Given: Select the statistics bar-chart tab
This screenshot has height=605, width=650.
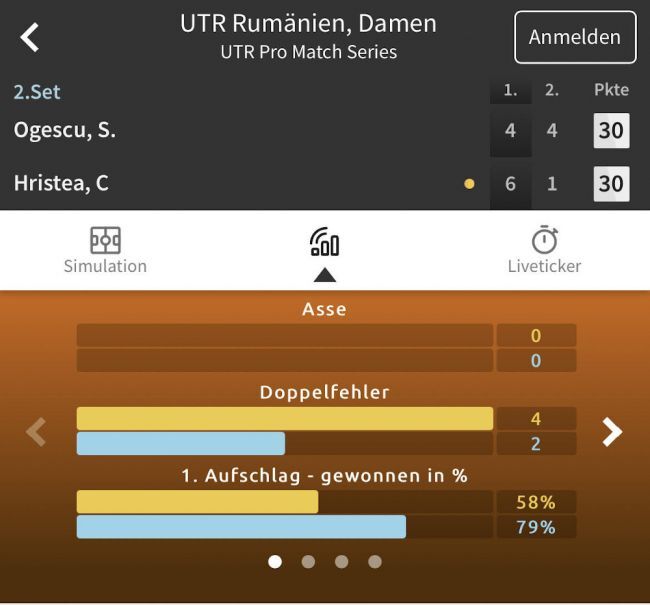Looking at the screenshot, I should click(325, 250).
